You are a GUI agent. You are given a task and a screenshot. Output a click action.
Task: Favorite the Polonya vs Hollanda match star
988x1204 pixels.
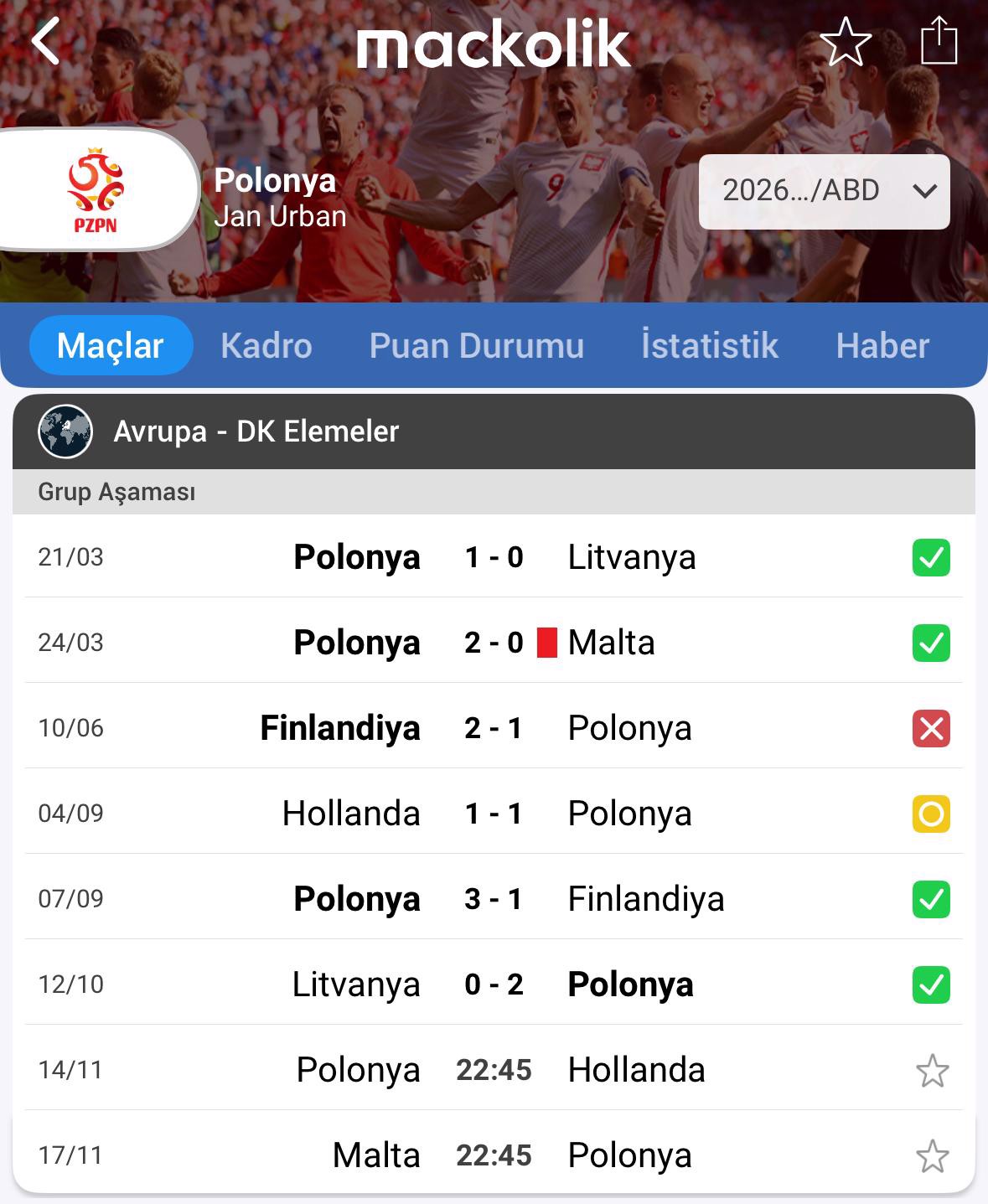(932, 1071)
